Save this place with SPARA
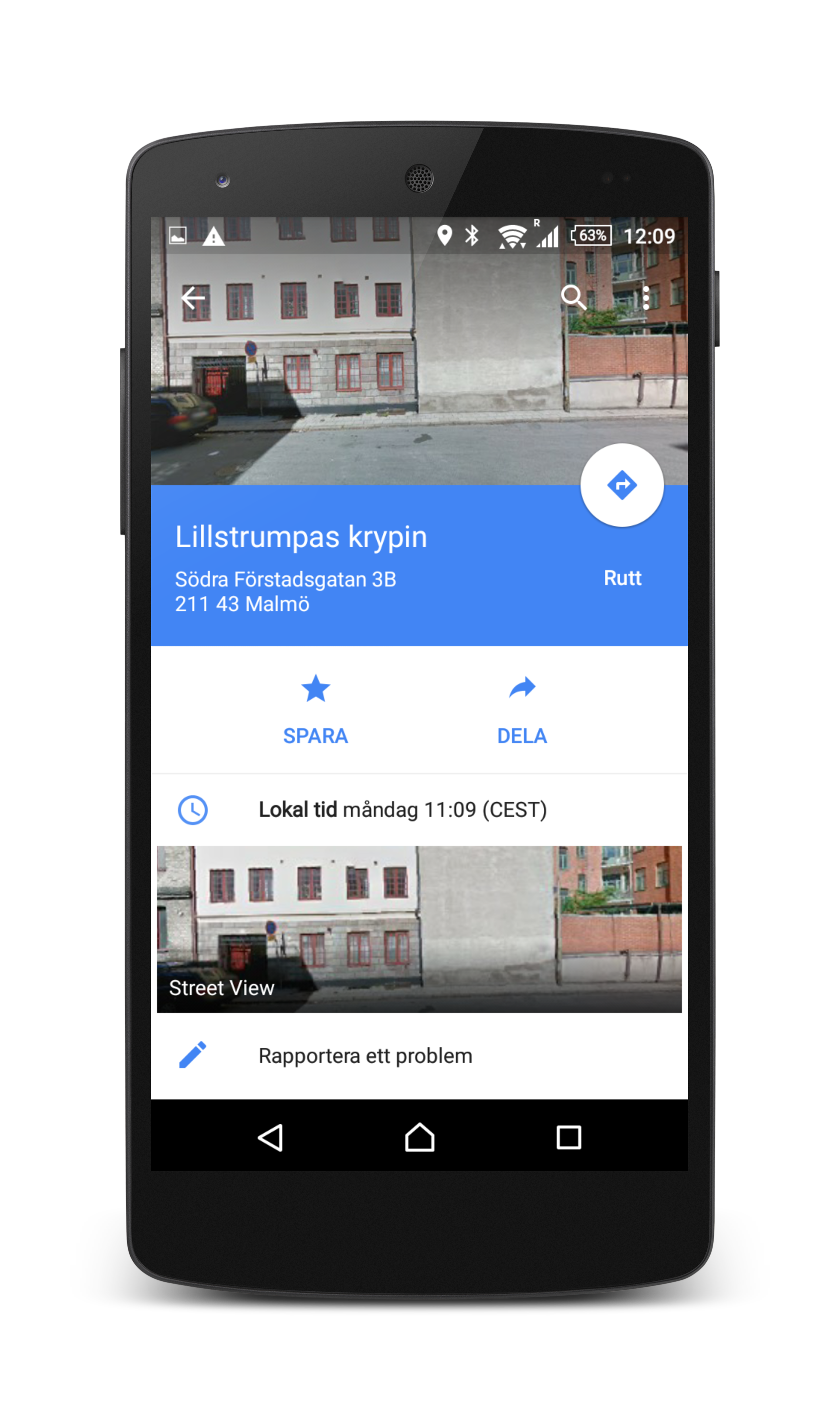 click(315, 710)
